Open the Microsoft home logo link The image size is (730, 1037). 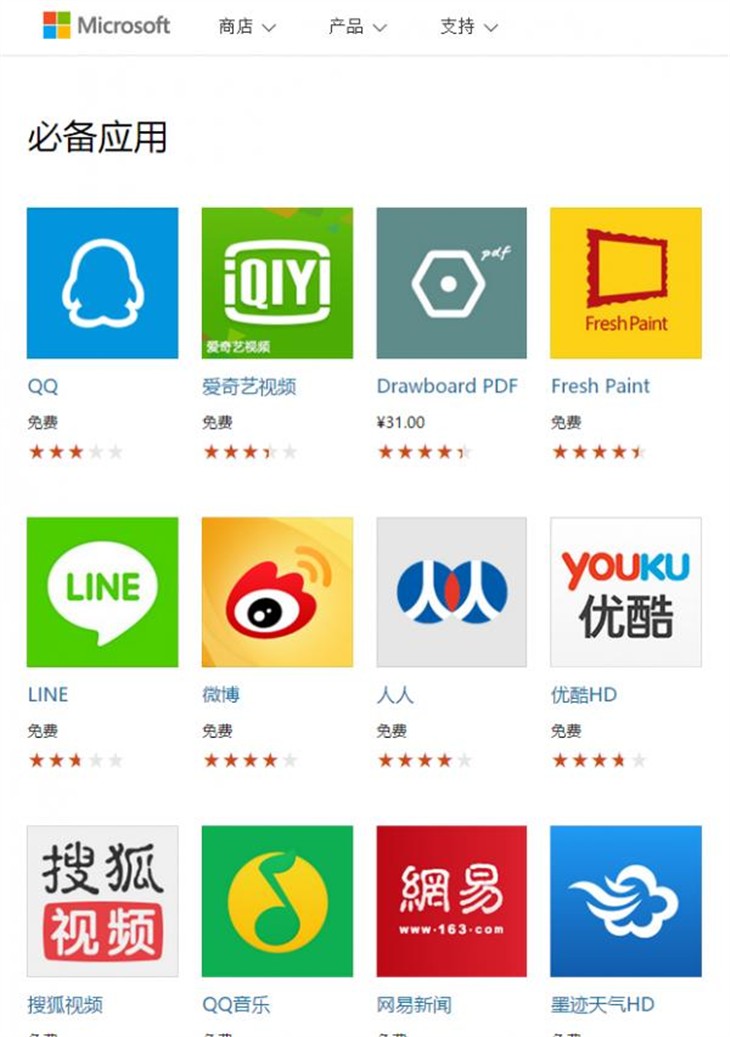click(x=107, y=26)
